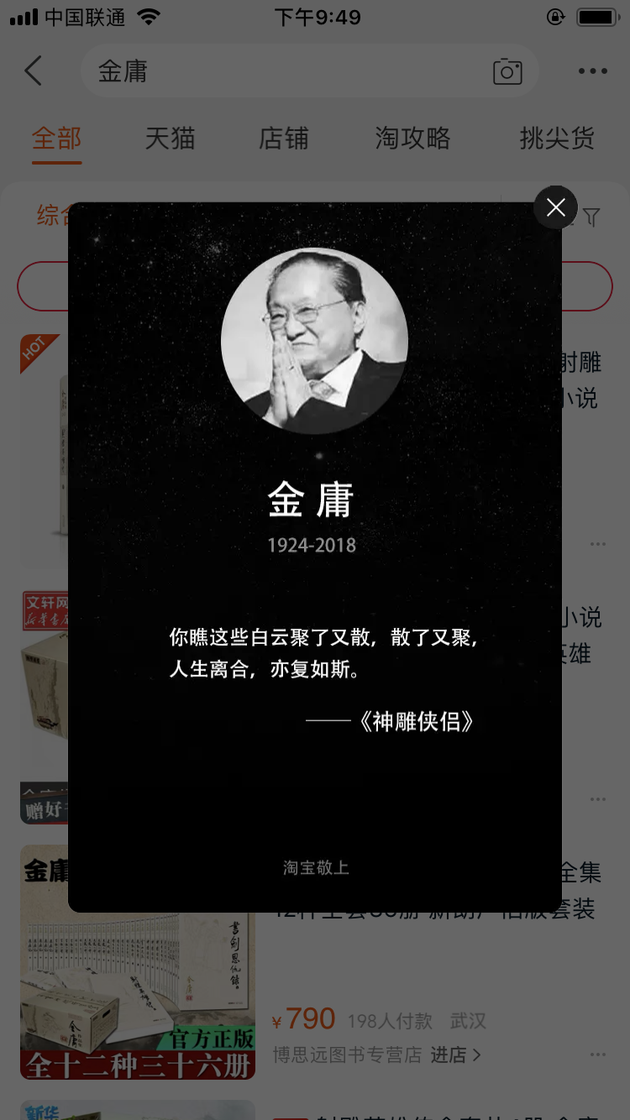Open the three-dot overflow menu

pyautogui.click(x=592, y=71)
